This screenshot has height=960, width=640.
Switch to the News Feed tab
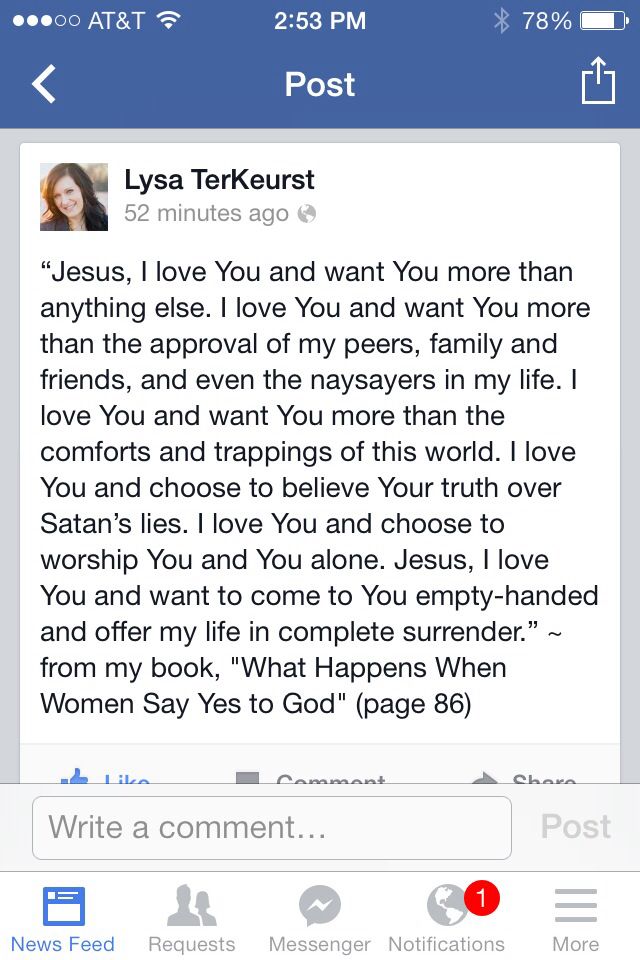[x=63, y=918]
